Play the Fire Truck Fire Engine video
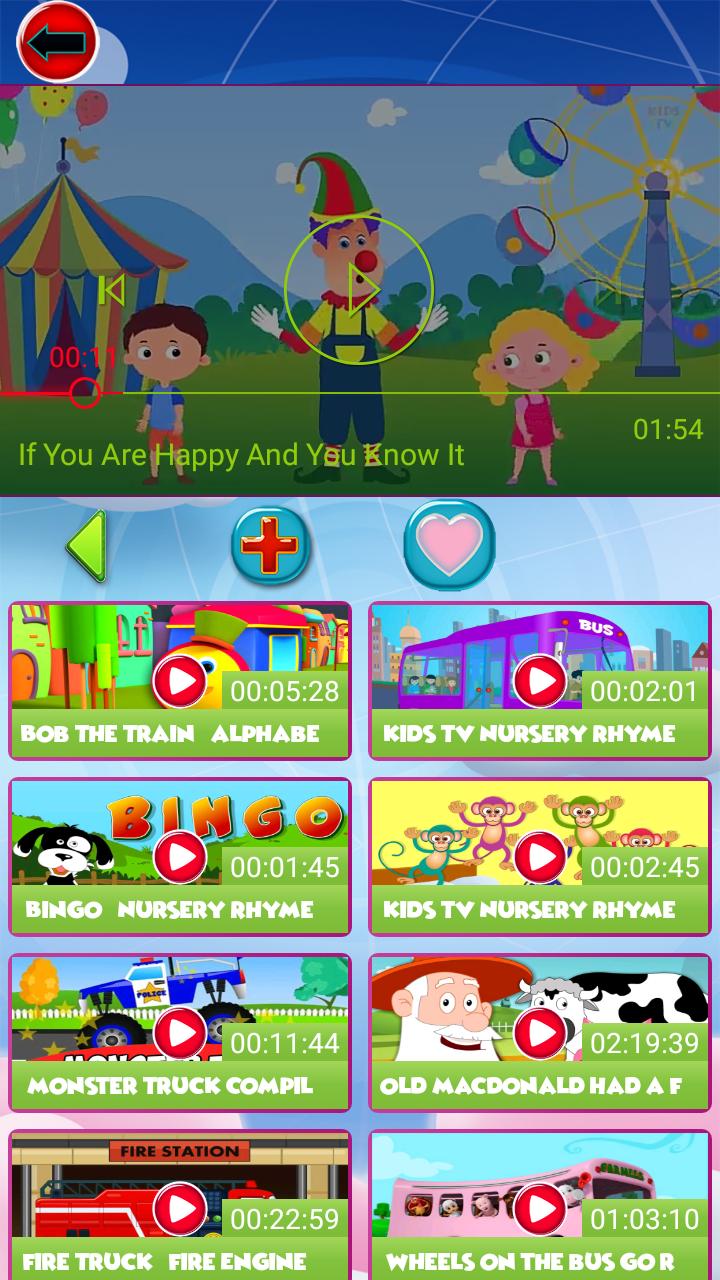720x1280 pixels. pyautogui.click(x=180, y=1209)
